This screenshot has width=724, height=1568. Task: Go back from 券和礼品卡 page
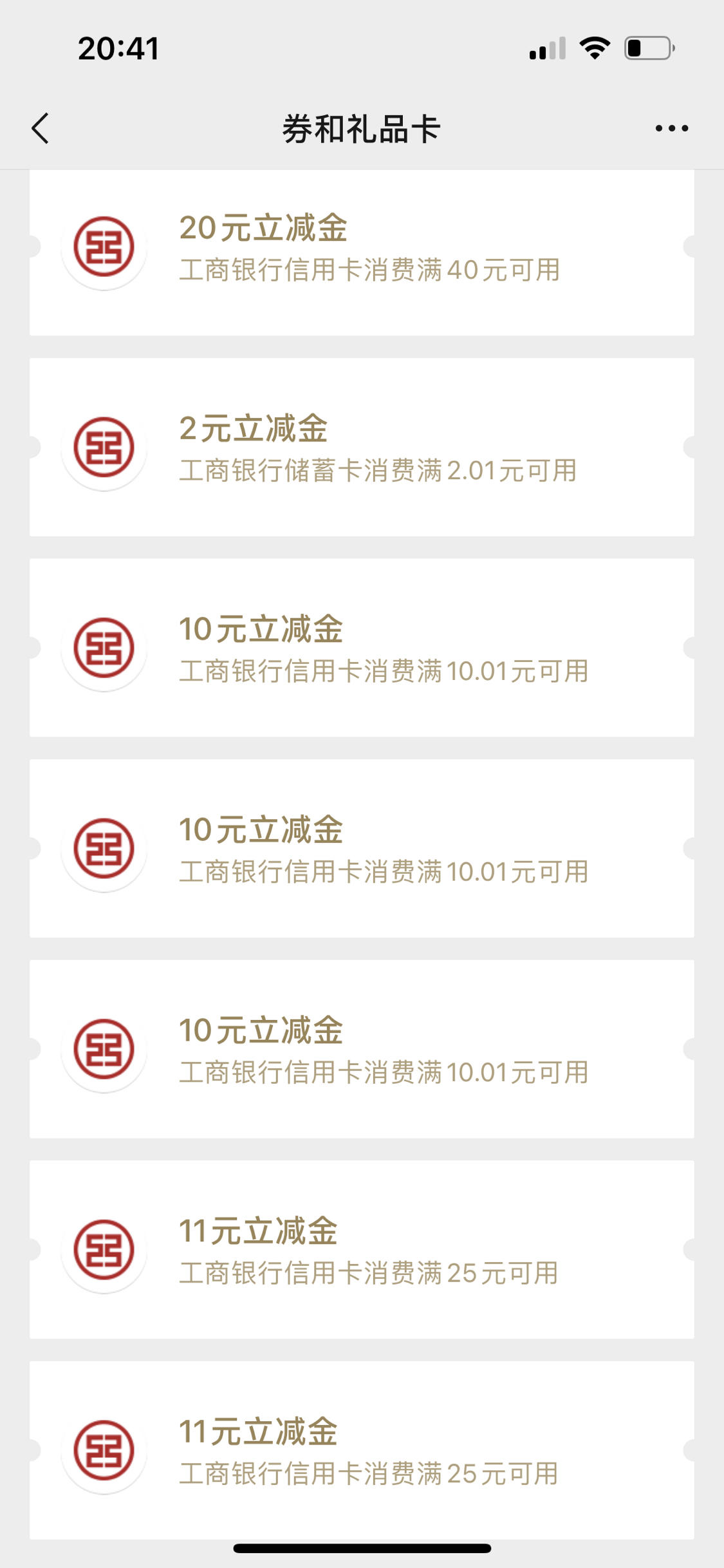[40, 128]
